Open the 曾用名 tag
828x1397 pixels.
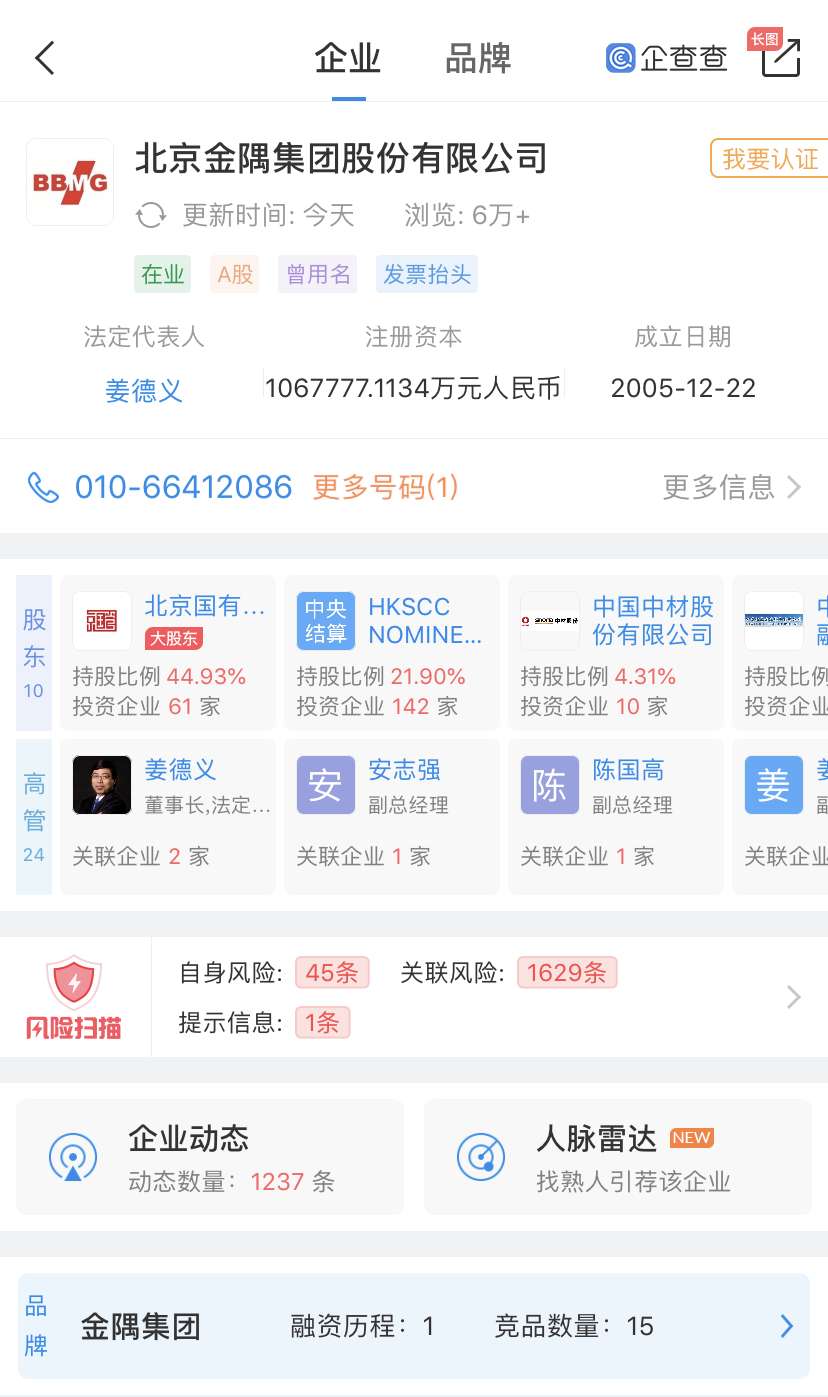tap(319, 274)
